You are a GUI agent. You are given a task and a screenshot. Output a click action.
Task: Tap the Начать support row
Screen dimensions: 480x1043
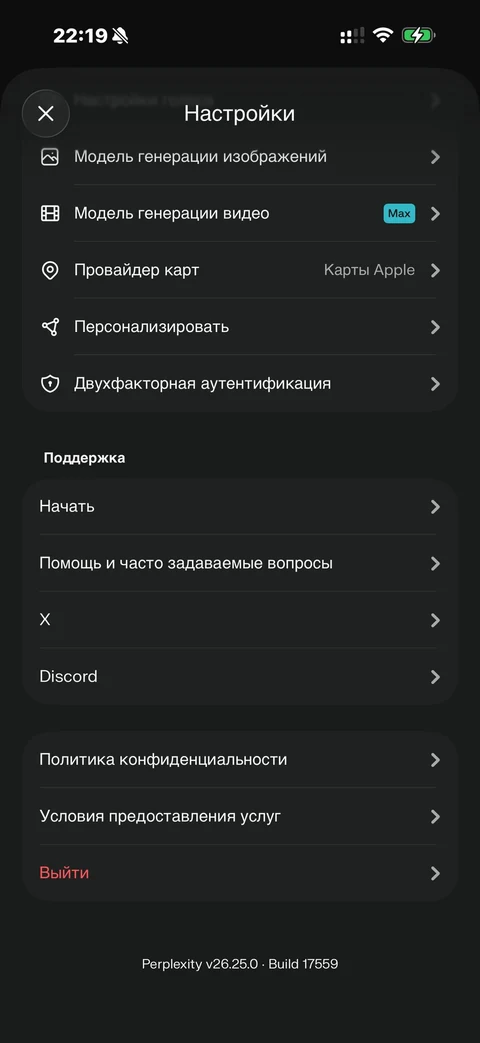240,507
